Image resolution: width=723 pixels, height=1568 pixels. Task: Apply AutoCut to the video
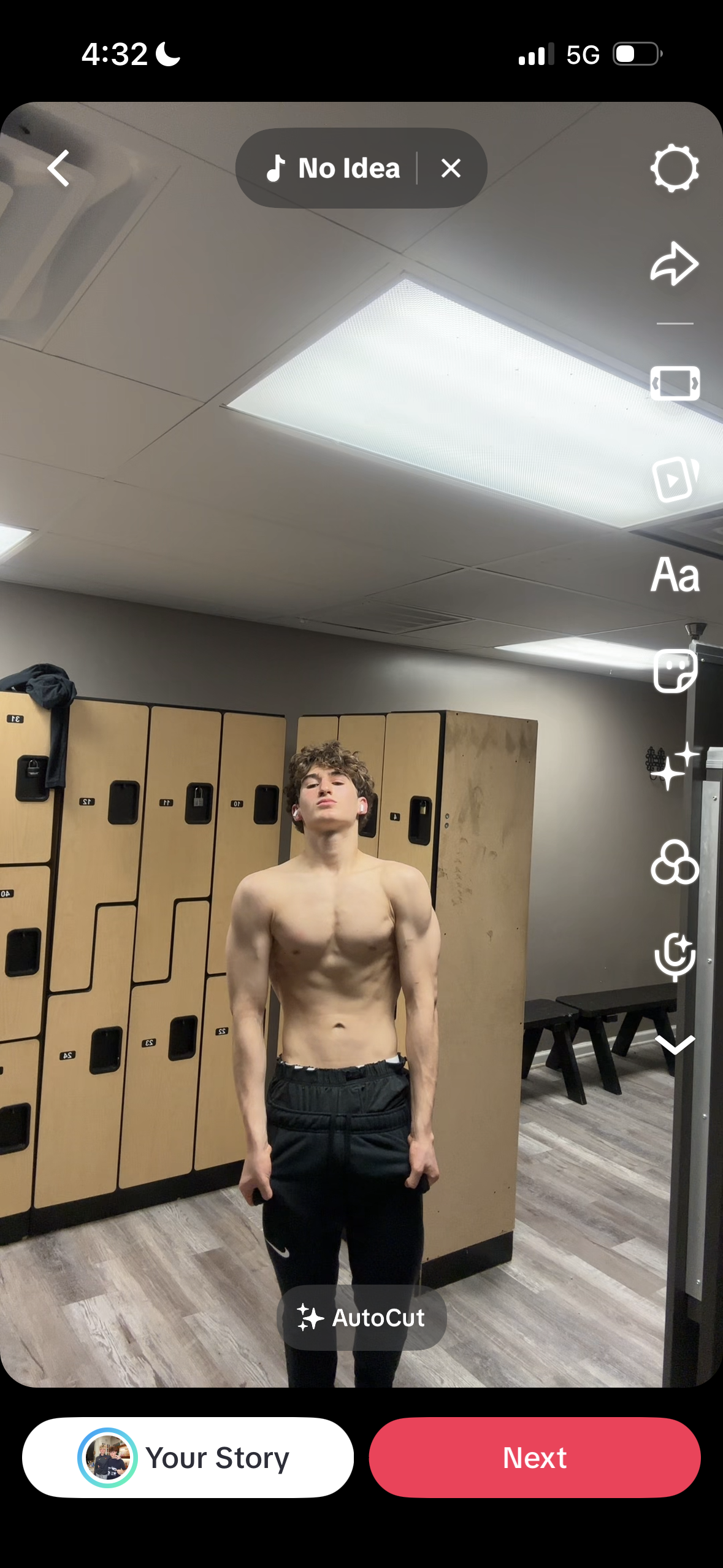click(x=362, y=1318)
